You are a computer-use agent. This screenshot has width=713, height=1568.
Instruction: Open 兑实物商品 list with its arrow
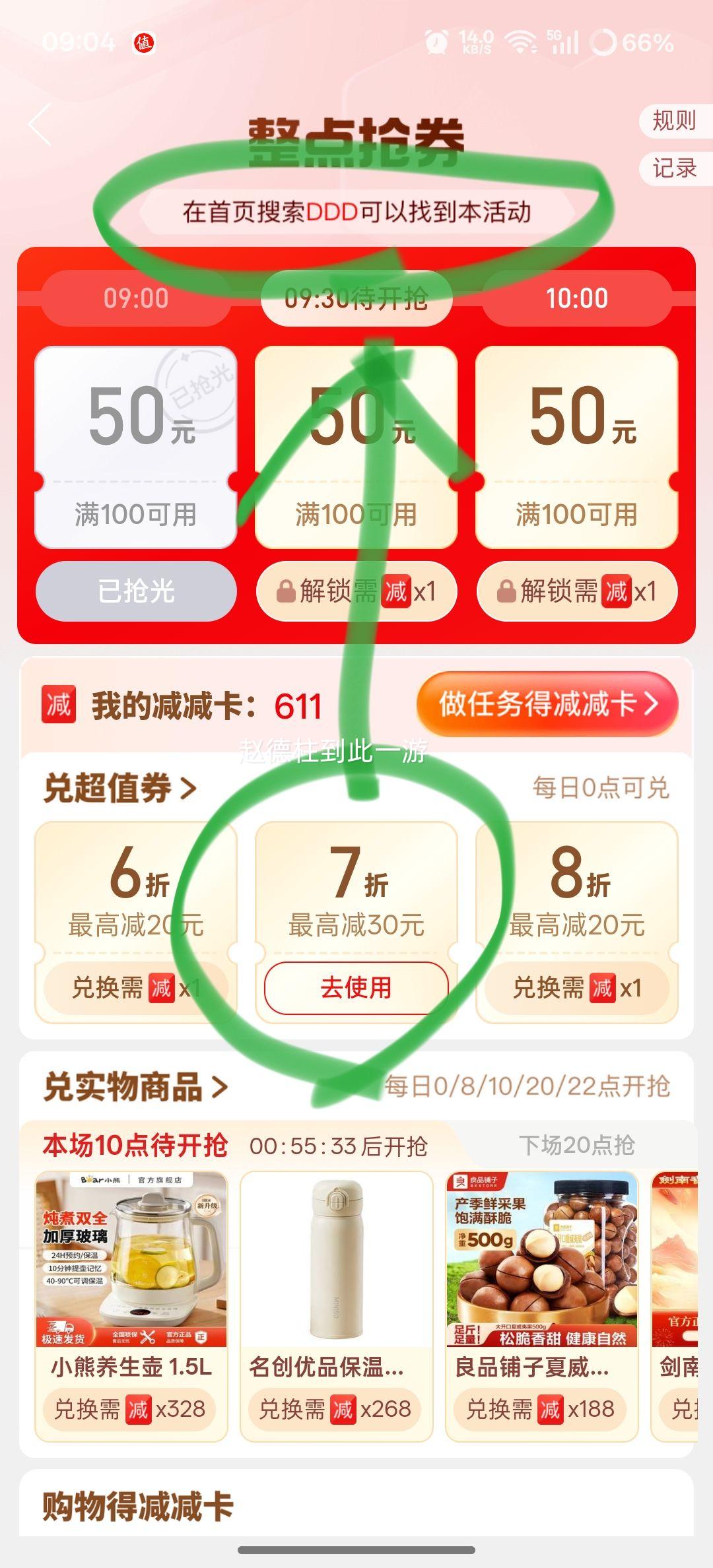pyautogui.click(x=224, y=1086)
